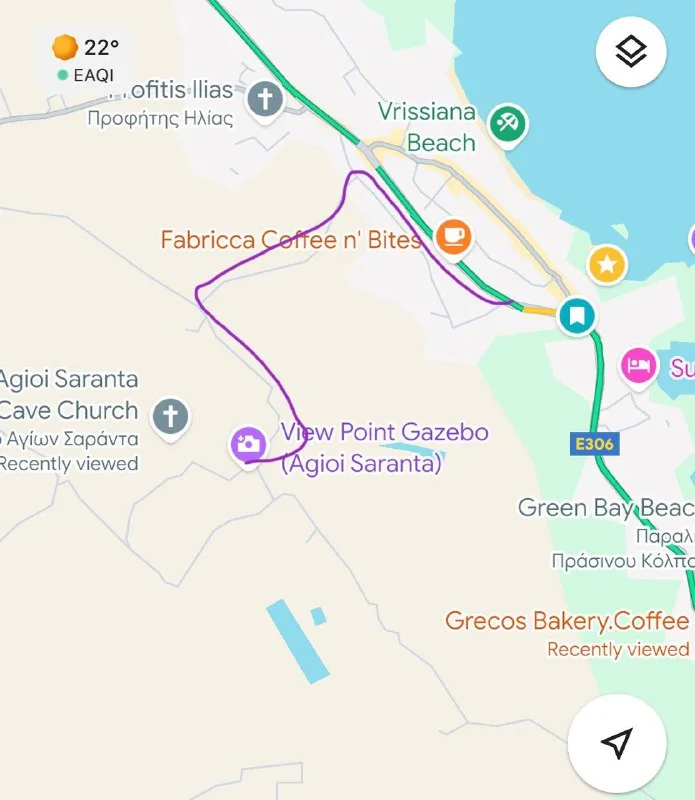Open the teal saved bookmark pin

576,316
